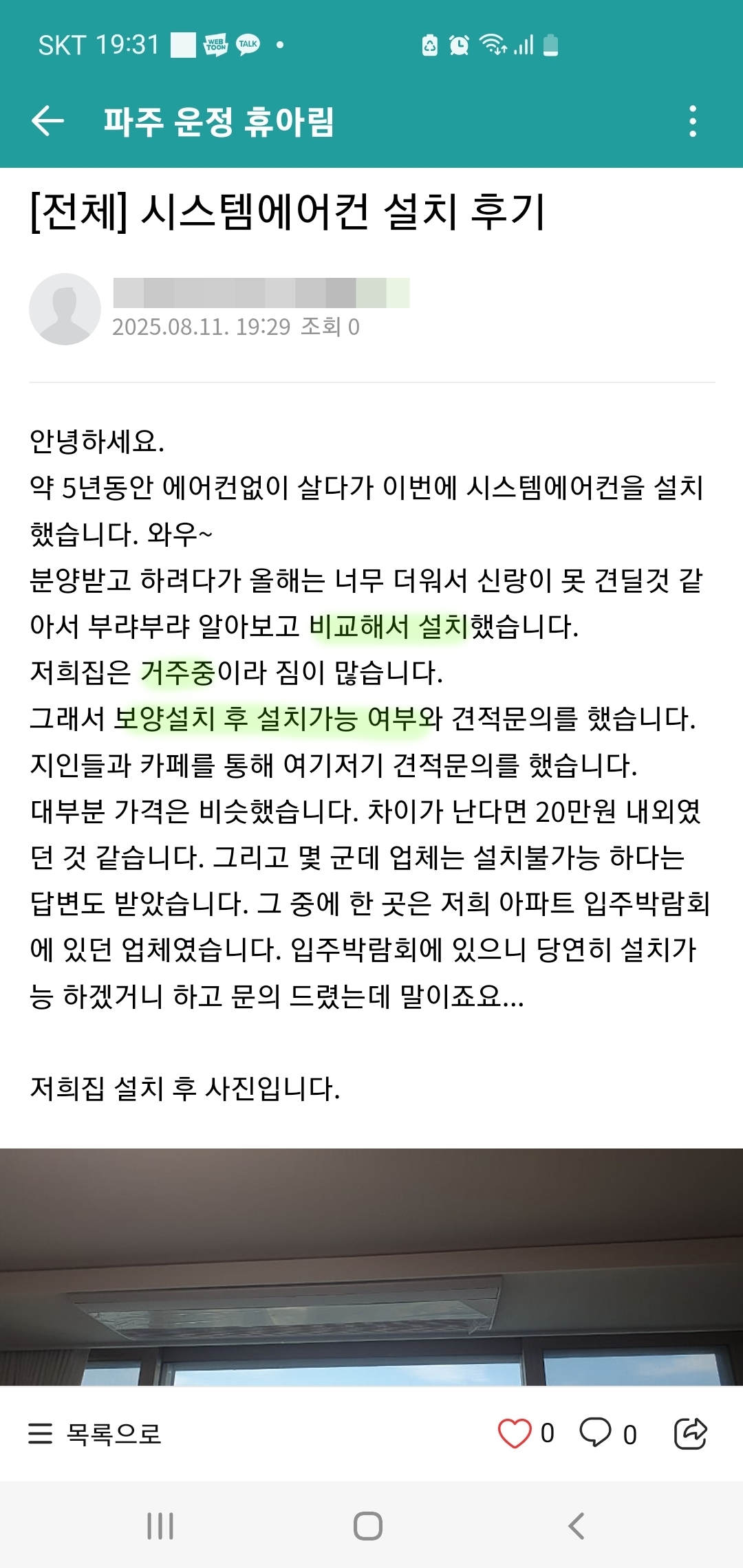Share this post
This screenshot has width=743, height=1568.
(691, 1433)
